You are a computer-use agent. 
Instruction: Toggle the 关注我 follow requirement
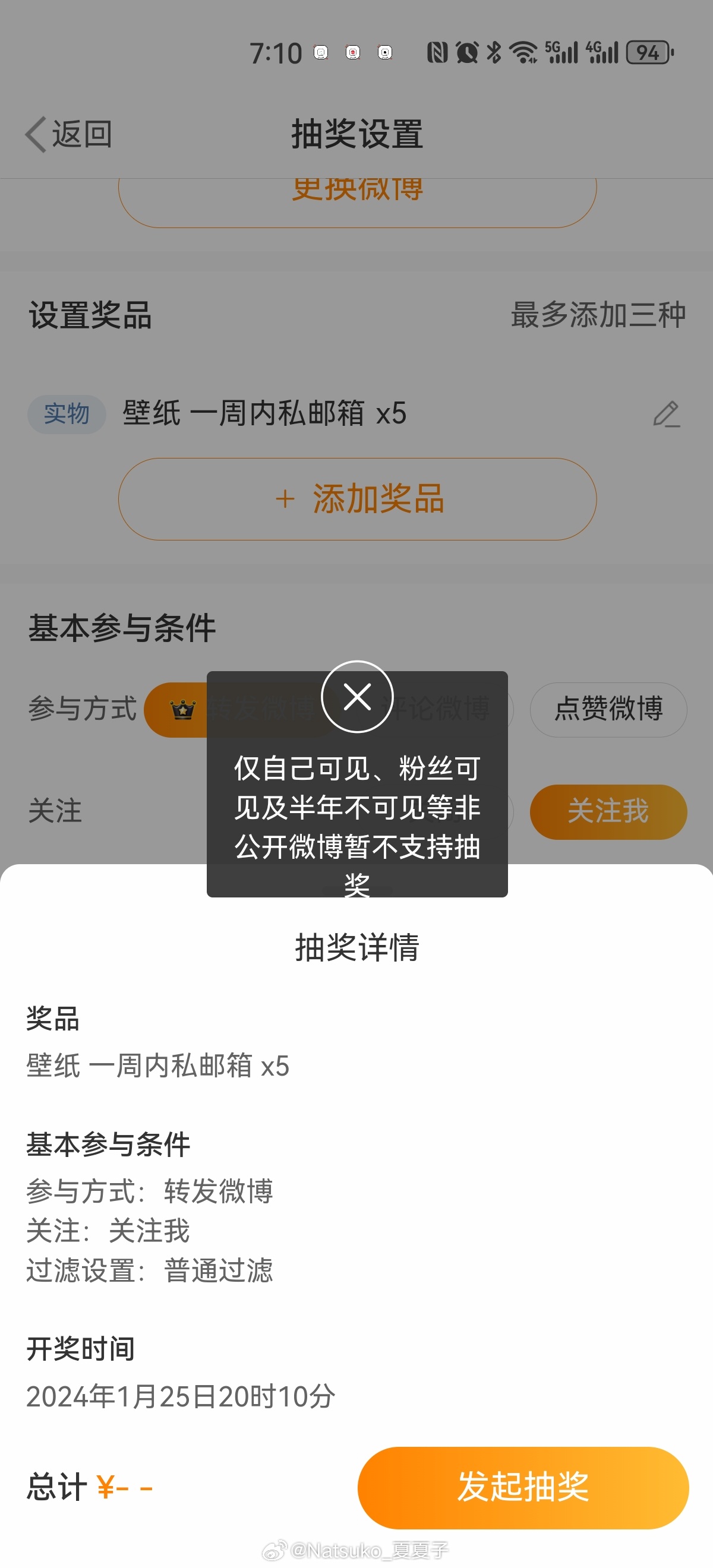point(608,811)
